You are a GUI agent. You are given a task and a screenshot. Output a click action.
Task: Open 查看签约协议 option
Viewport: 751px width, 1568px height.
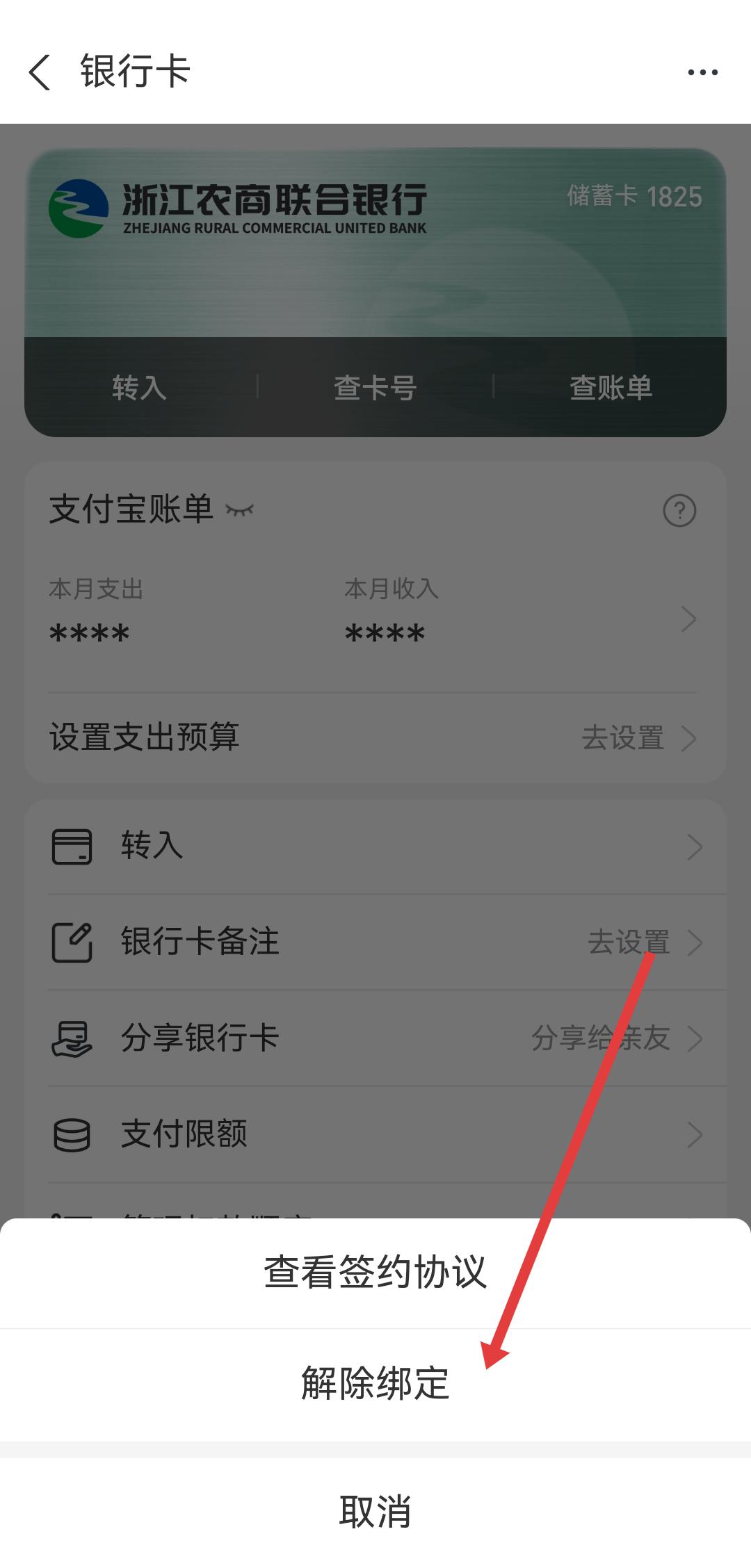click(375, 1273)
